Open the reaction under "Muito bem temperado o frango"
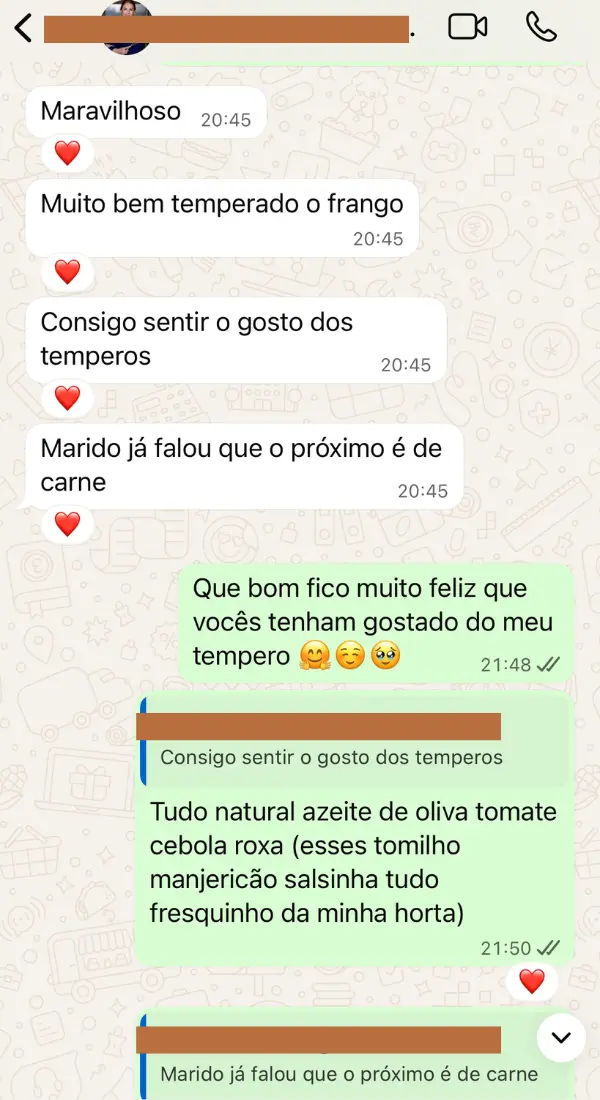 tap(67, 271)
